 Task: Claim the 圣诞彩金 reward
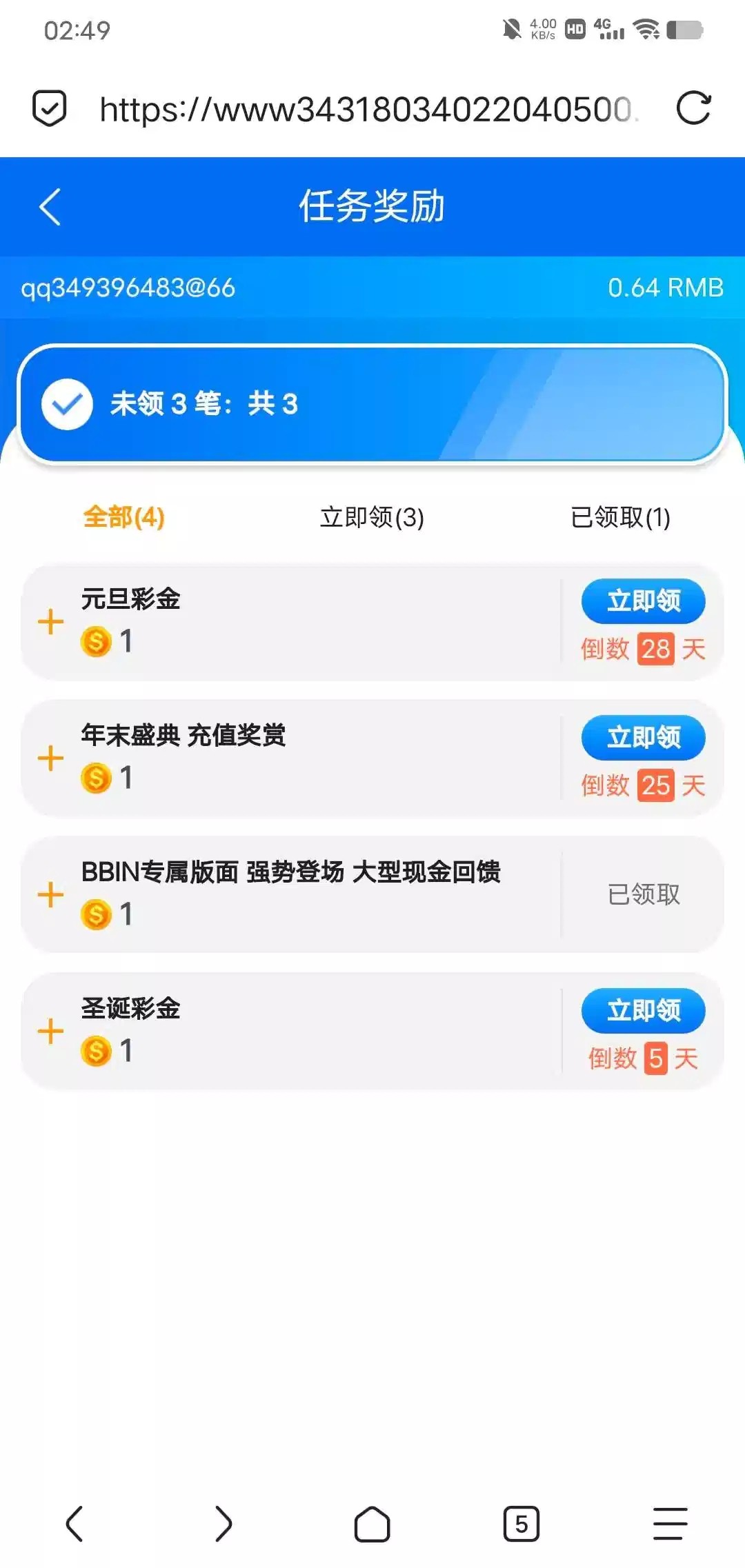tap(643, 1010)
